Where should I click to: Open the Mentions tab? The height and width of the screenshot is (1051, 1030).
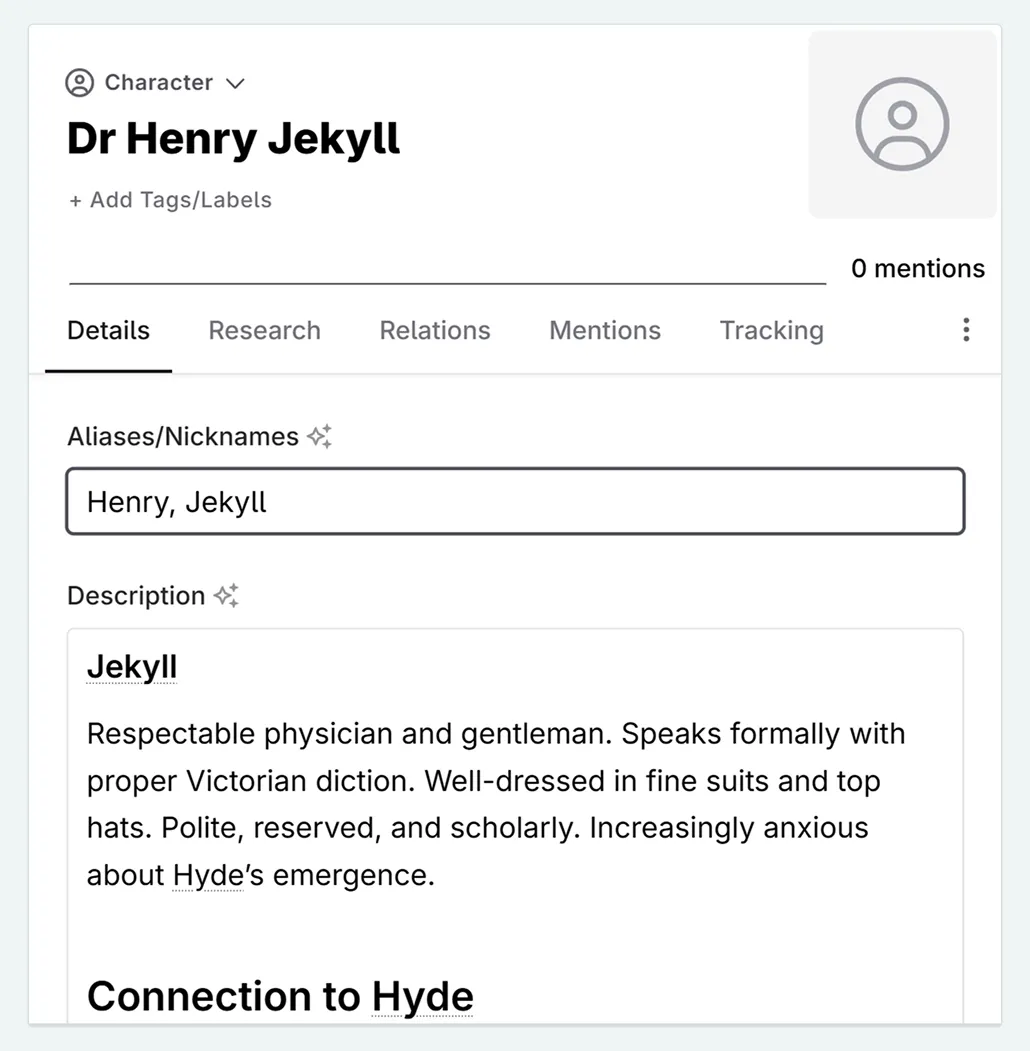[604, 330]
